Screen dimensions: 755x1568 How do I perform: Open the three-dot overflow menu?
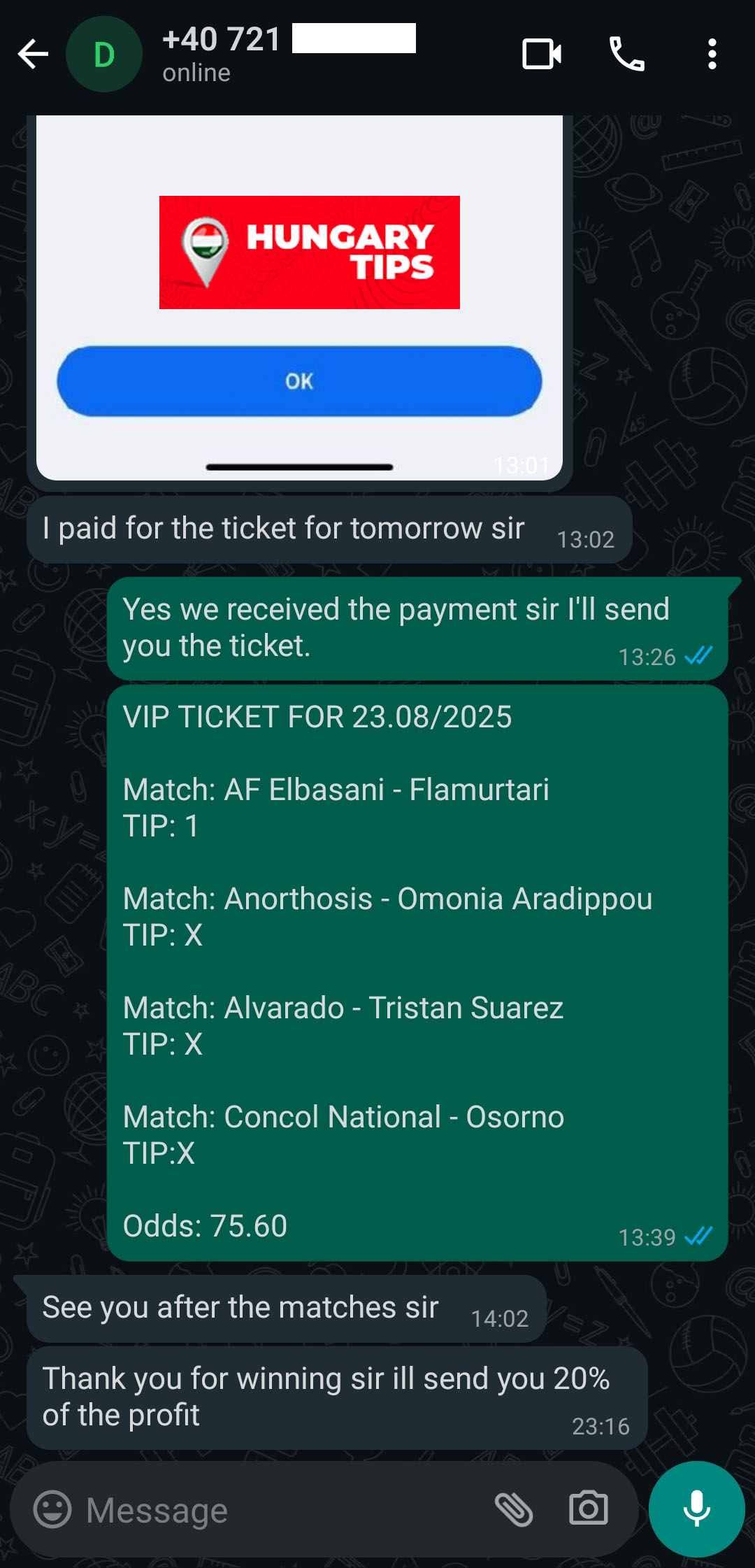click(712, 55)
